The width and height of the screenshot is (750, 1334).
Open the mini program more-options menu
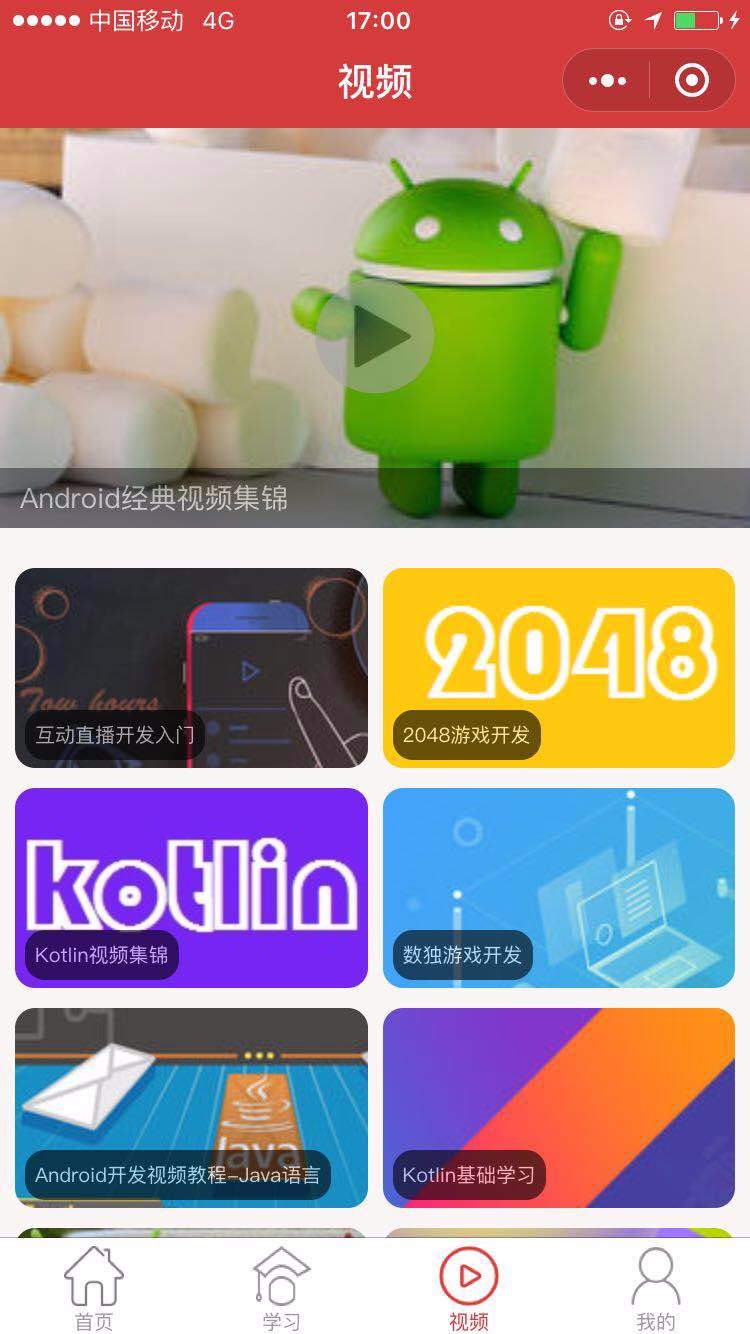click(x=607, y=80)
